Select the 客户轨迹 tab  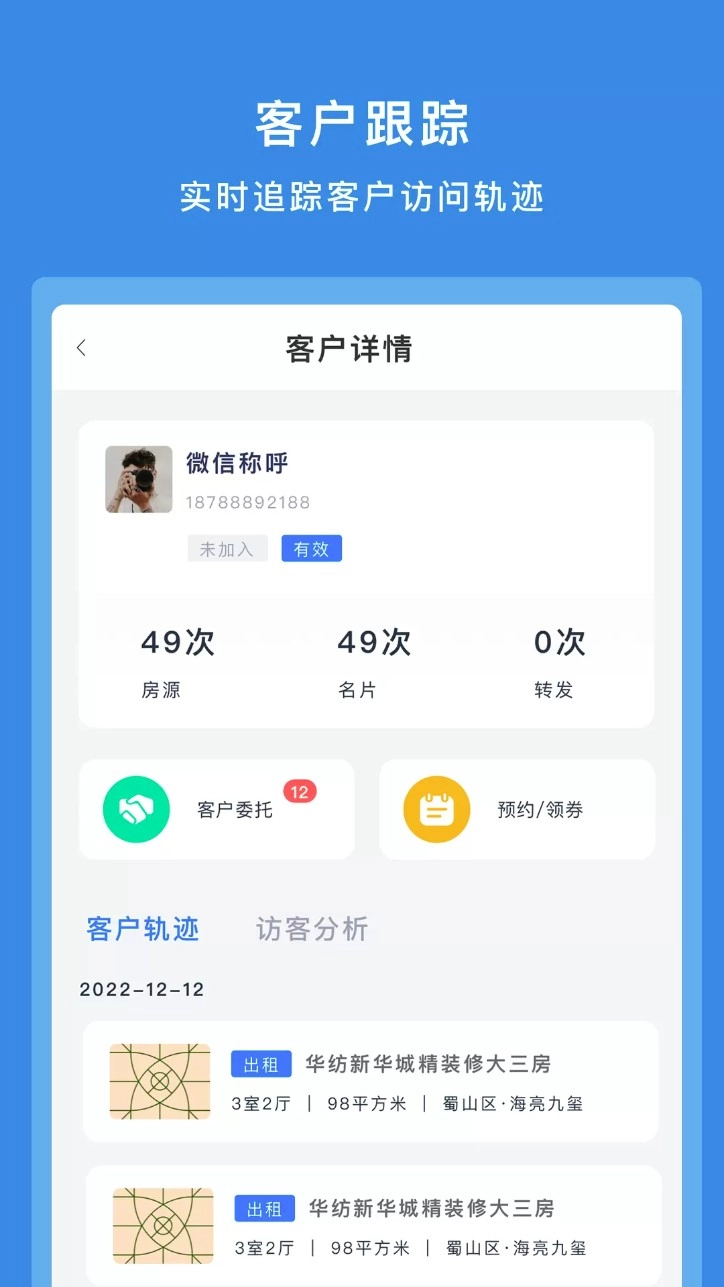[141, 930]
